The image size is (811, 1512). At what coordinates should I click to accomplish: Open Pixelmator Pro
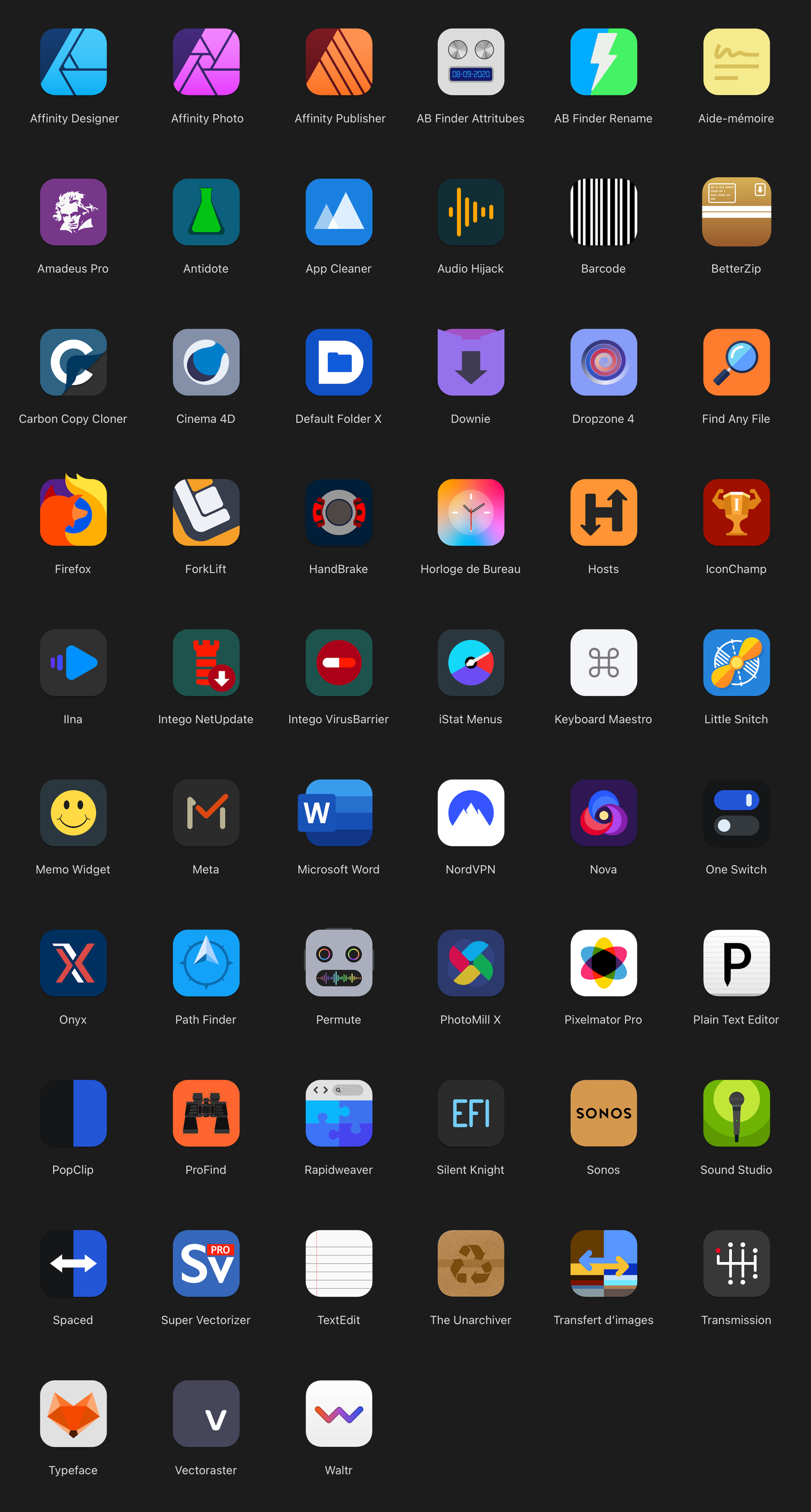604,963
